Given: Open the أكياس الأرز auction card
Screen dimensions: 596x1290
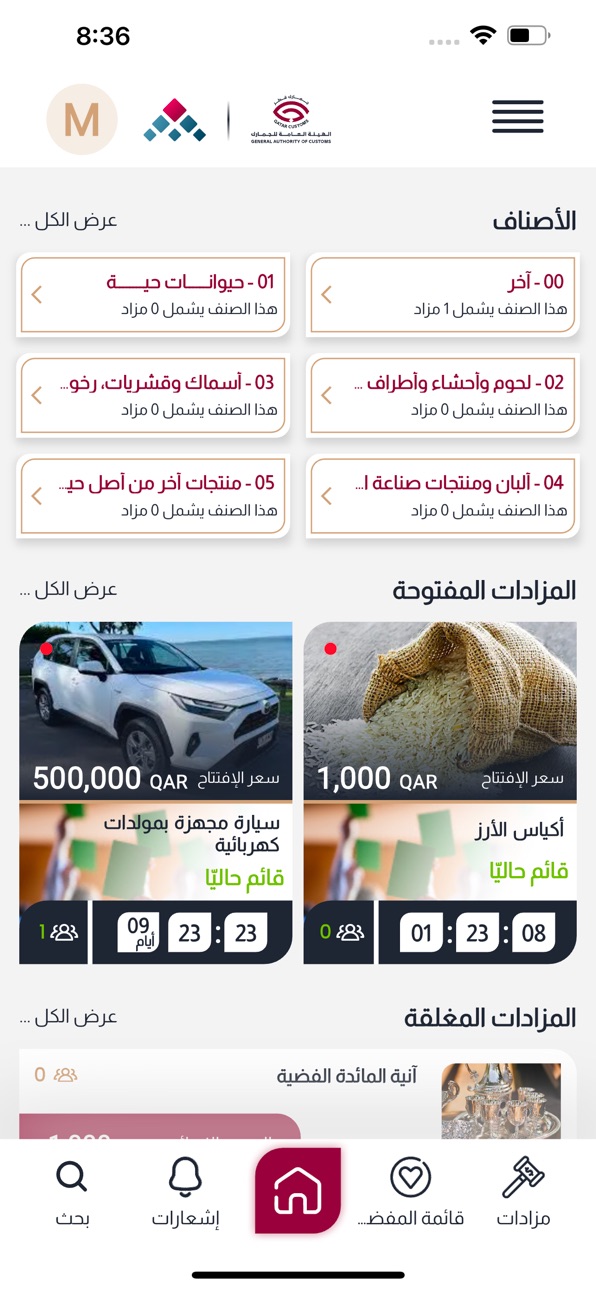Looking at the screenshot, I should [x=440, y=792].
